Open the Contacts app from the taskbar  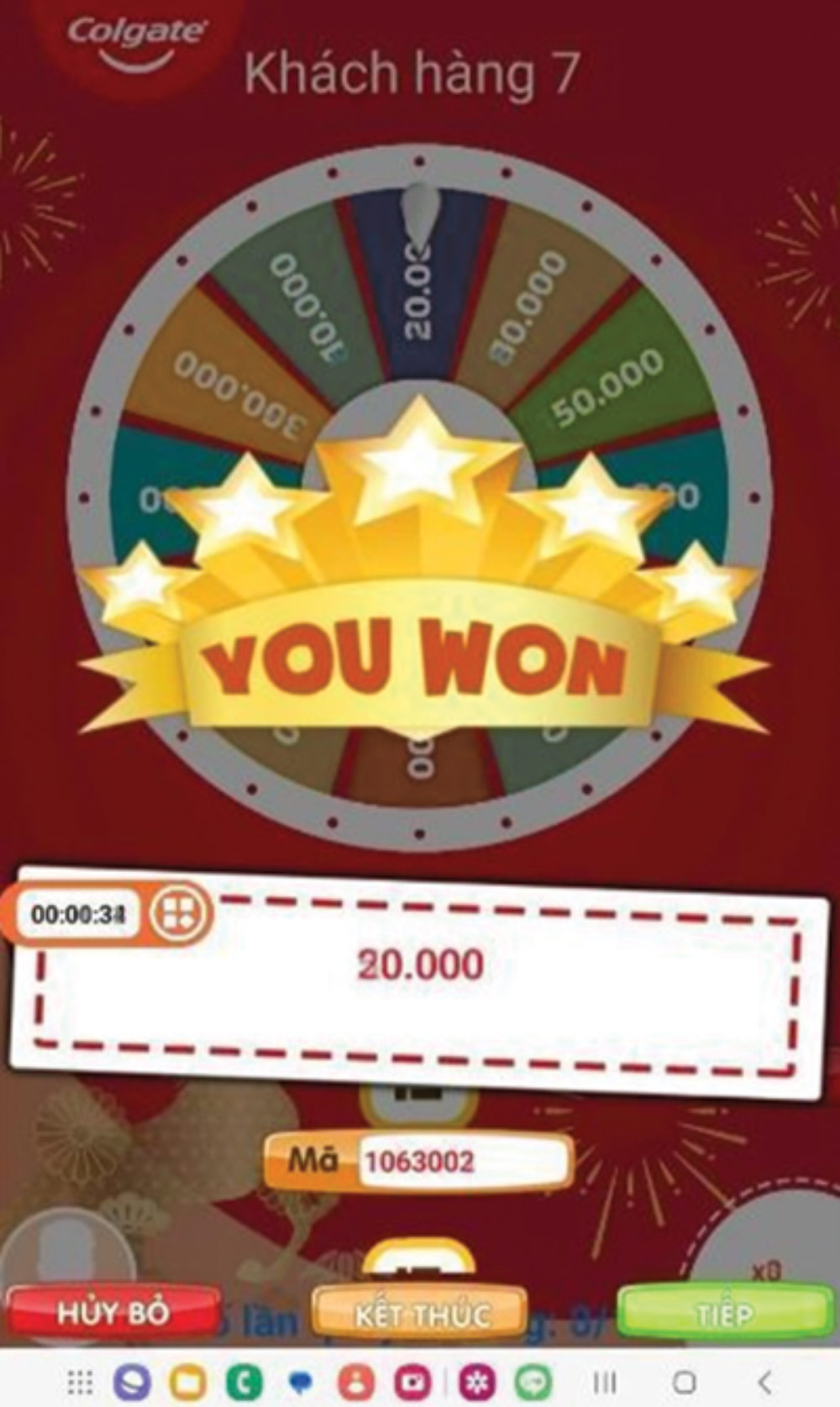tap(357, 1374)
